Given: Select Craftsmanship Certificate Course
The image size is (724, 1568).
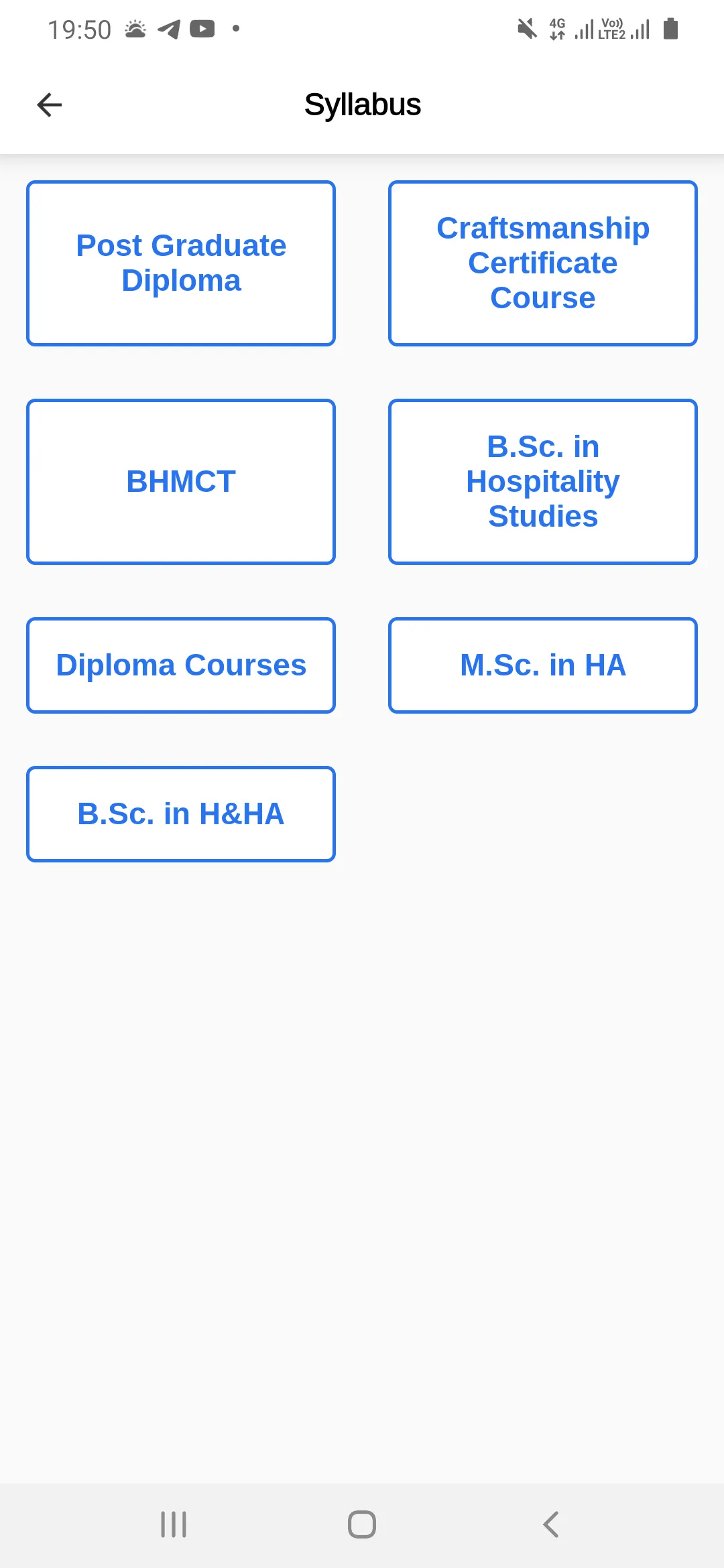Looking at the screenshot, I should click(543, 263).
